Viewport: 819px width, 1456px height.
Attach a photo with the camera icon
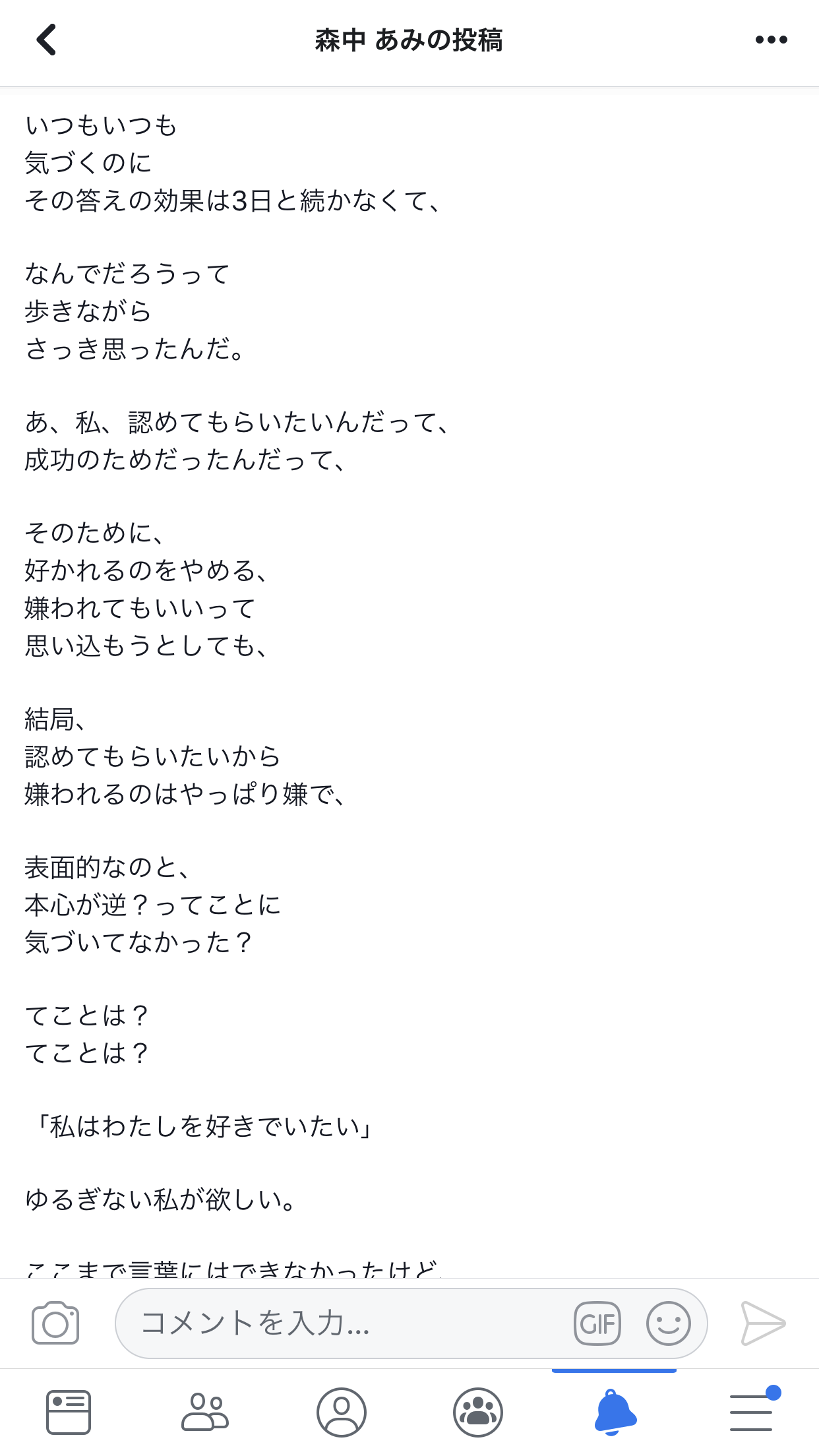[x=55, y=1323]
